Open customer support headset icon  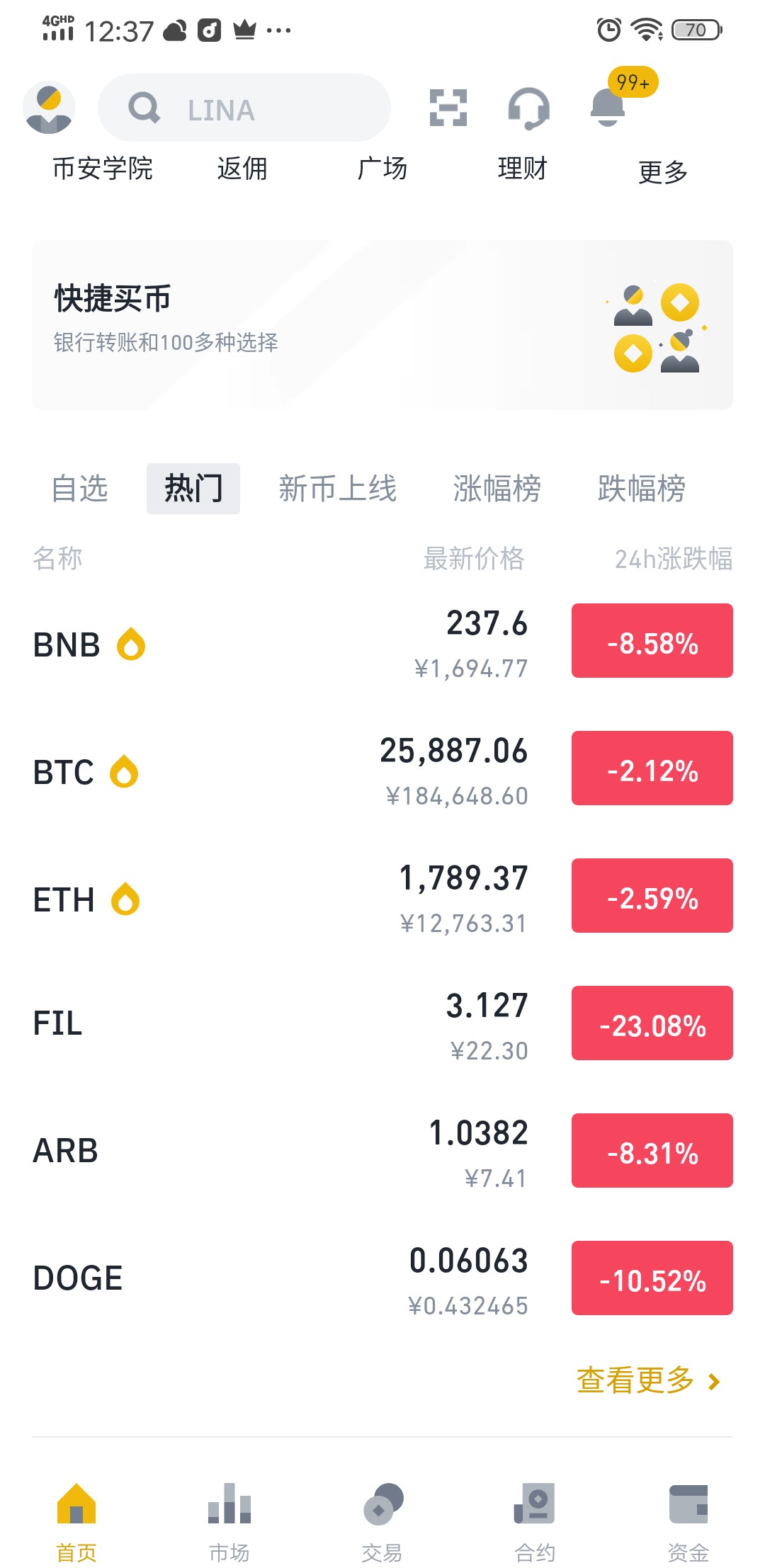pos(528,108)
